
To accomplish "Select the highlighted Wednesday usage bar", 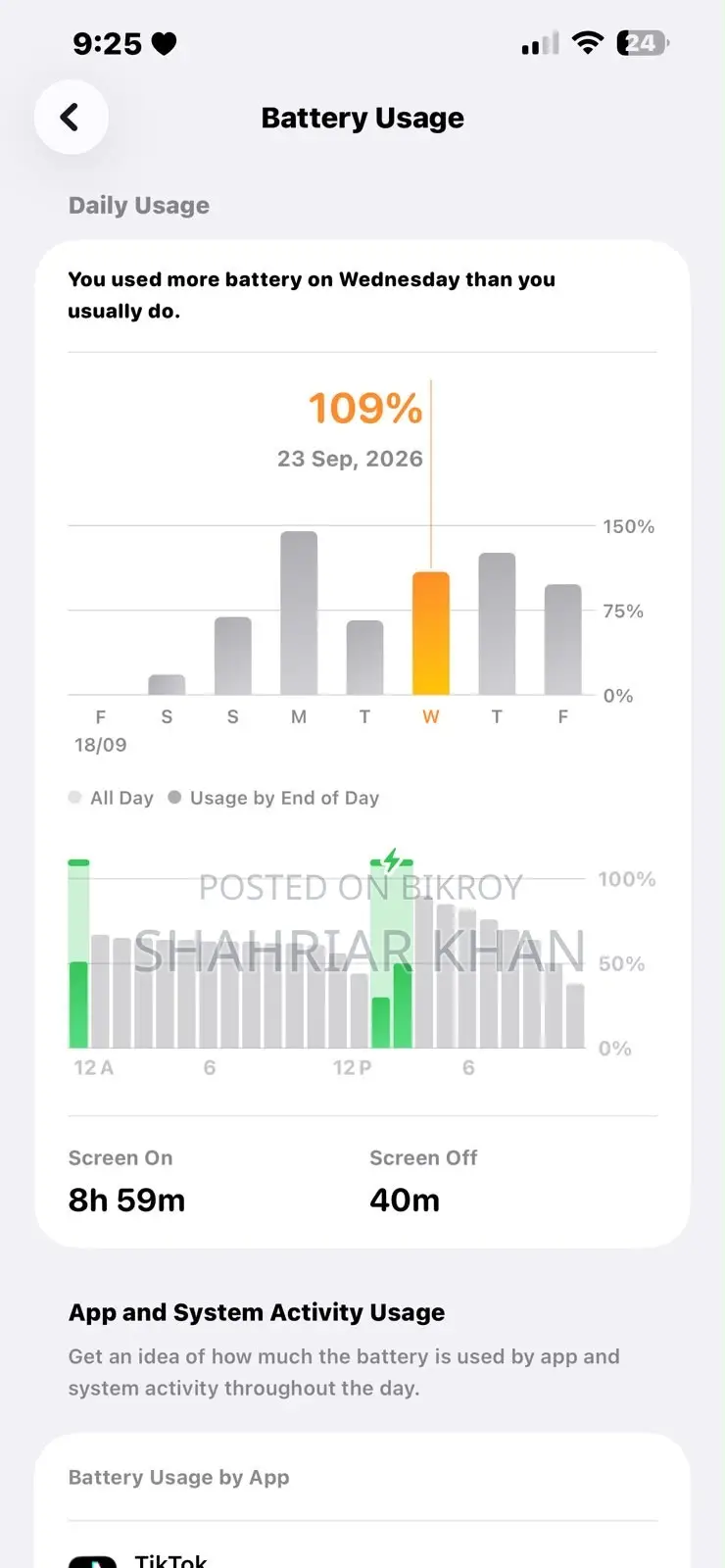I will point(431,633).
